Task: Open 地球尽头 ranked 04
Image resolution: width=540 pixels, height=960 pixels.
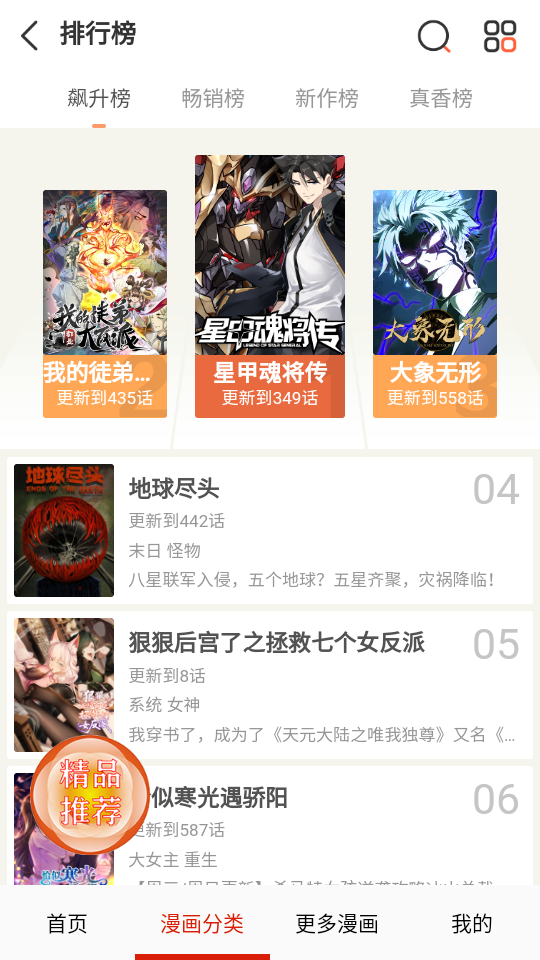Action: click(270, 530)
